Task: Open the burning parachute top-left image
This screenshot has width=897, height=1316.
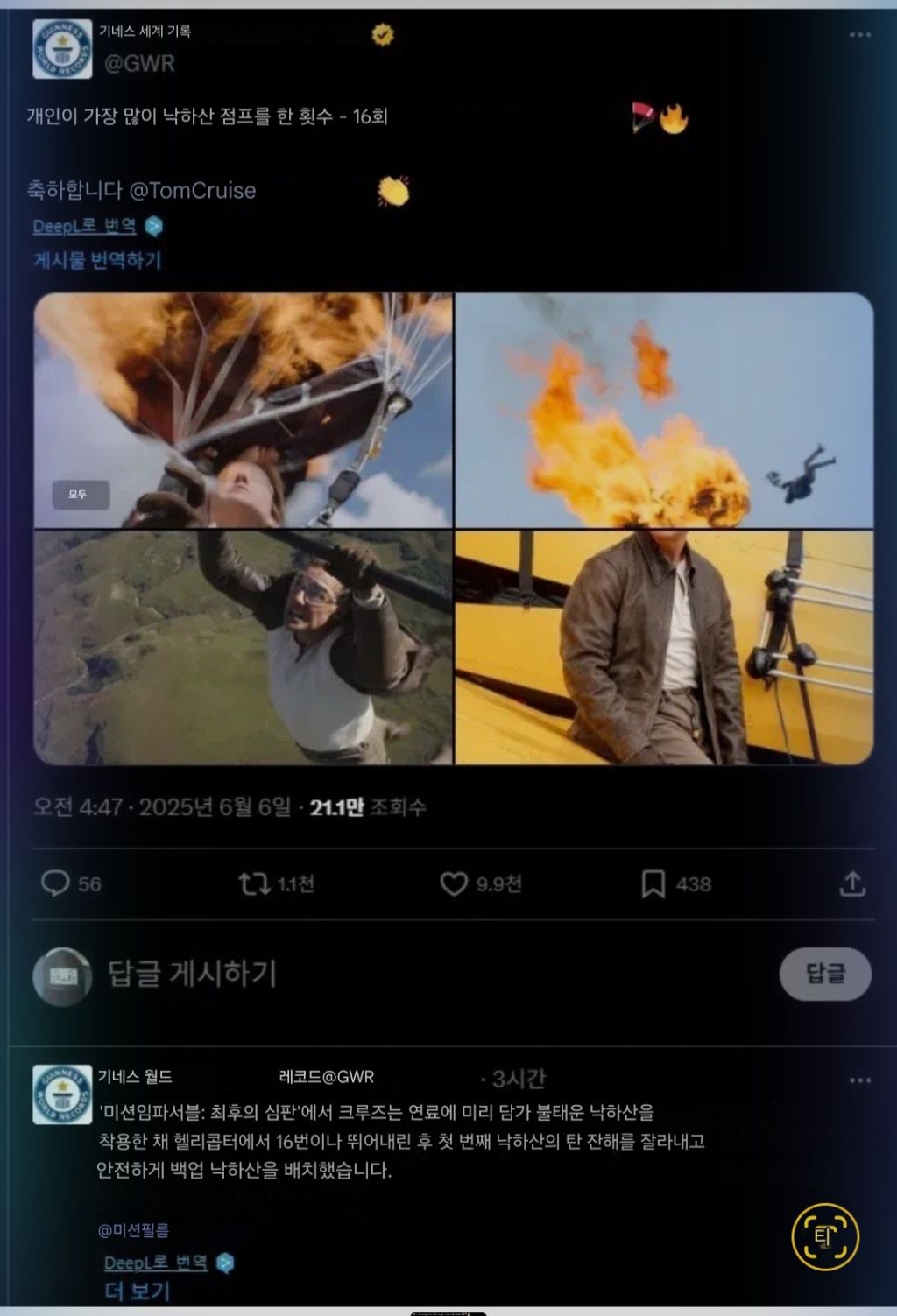Action: point(244,410)
